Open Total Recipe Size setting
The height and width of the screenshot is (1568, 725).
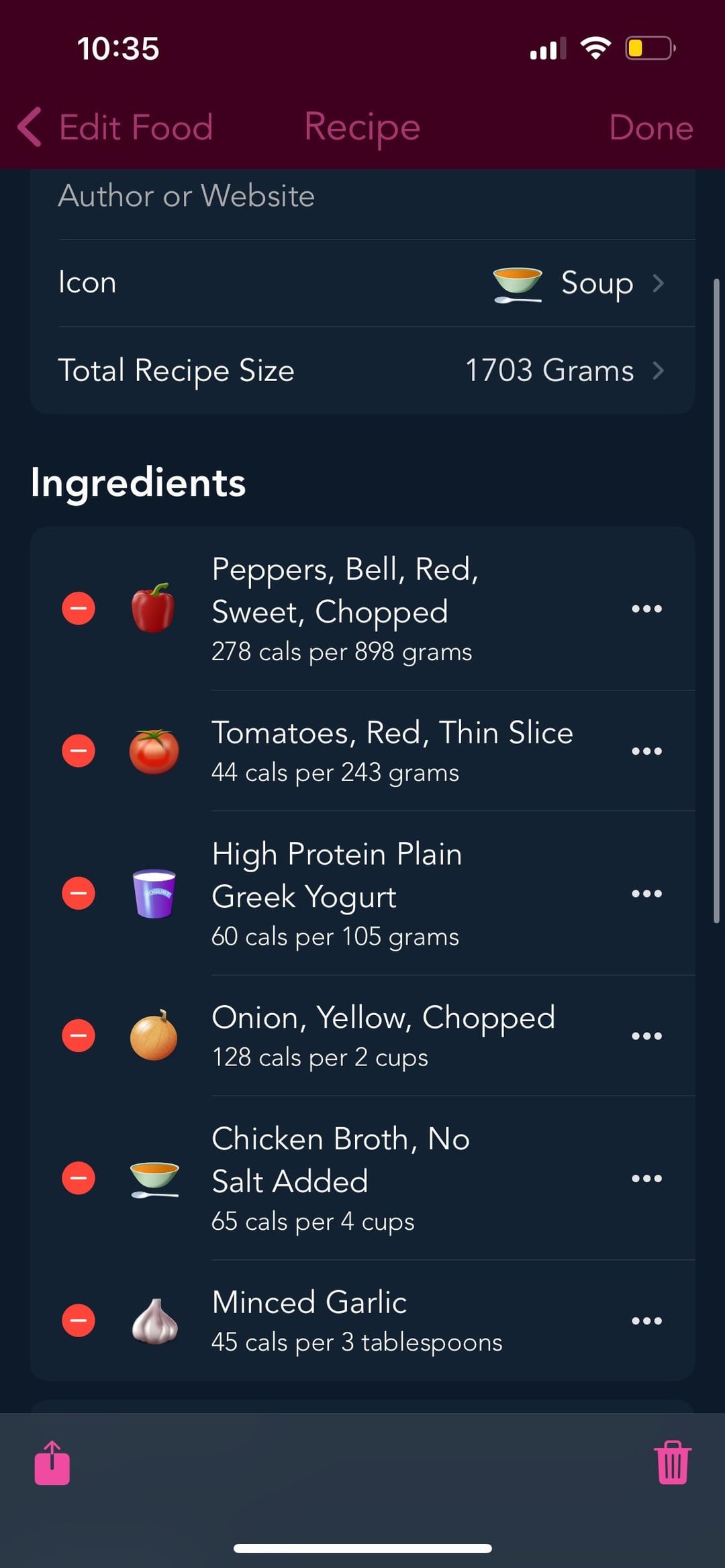pos(362,370)
